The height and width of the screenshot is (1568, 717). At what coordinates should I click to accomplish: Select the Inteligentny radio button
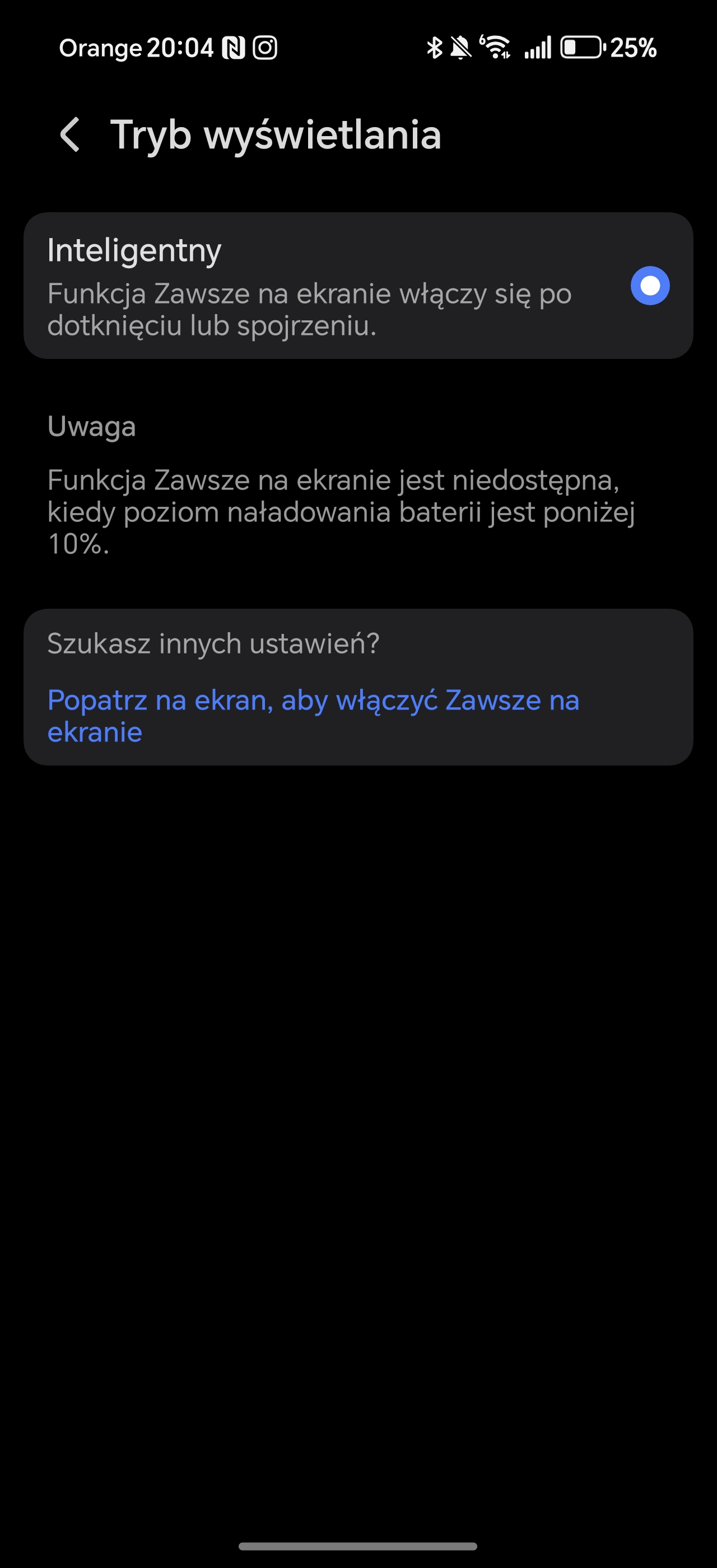(650, 286)
